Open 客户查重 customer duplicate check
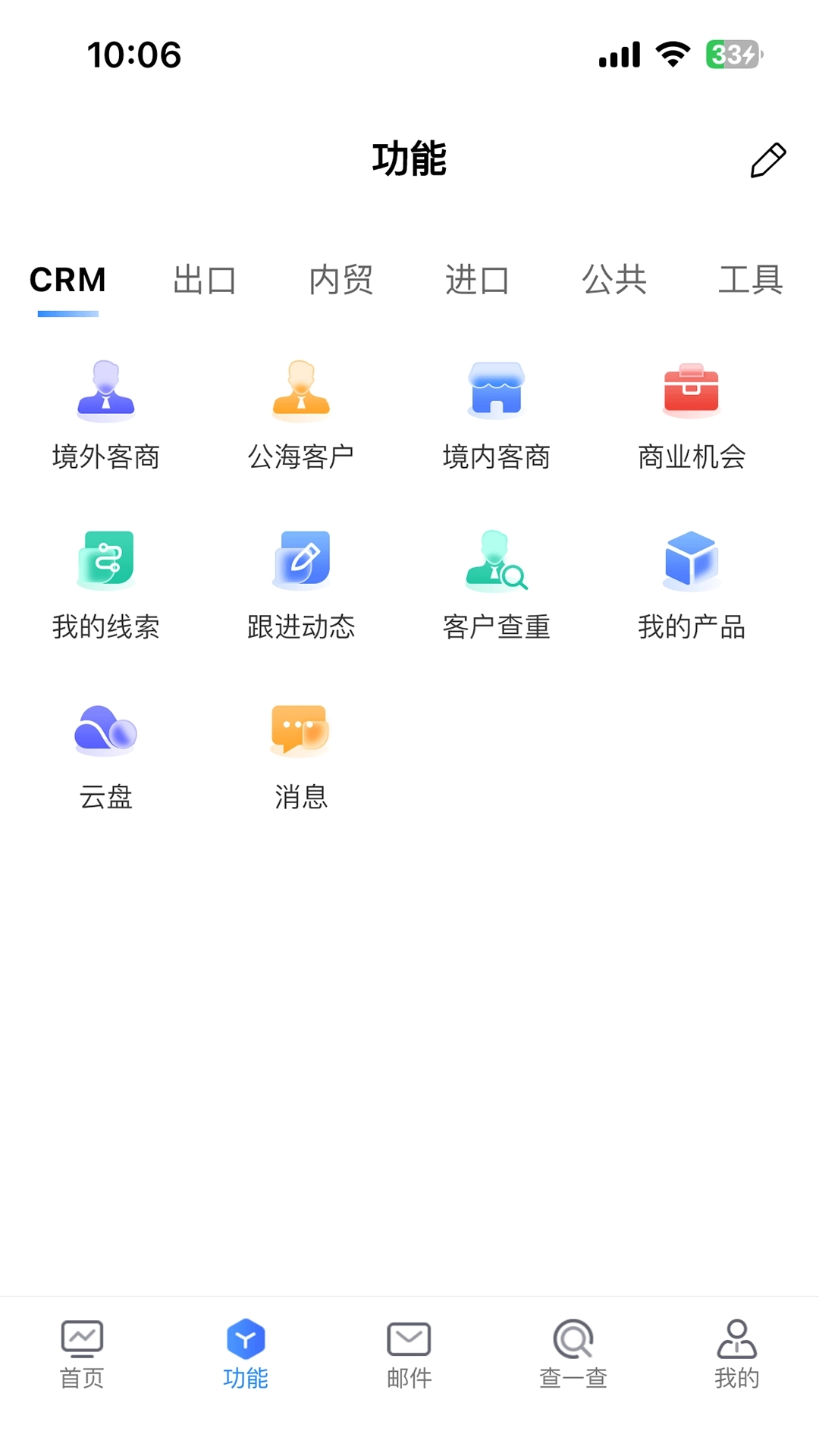This screenshot has height=1456, width=819. [497, 584]
